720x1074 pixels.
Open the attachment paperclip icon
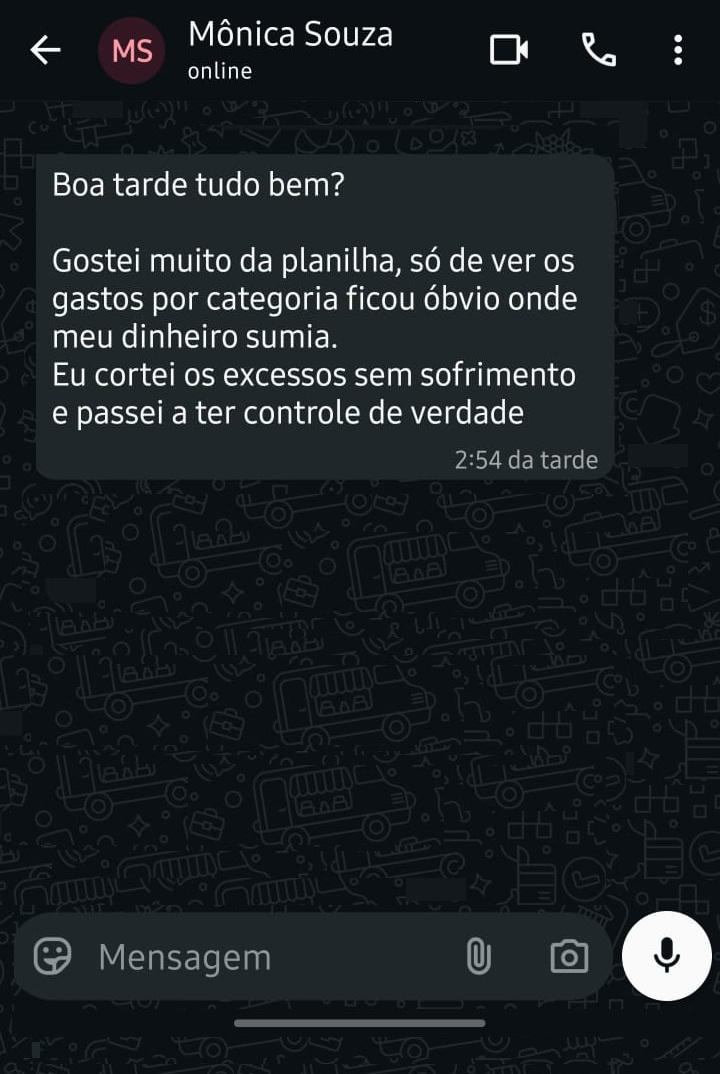[480, 956]
